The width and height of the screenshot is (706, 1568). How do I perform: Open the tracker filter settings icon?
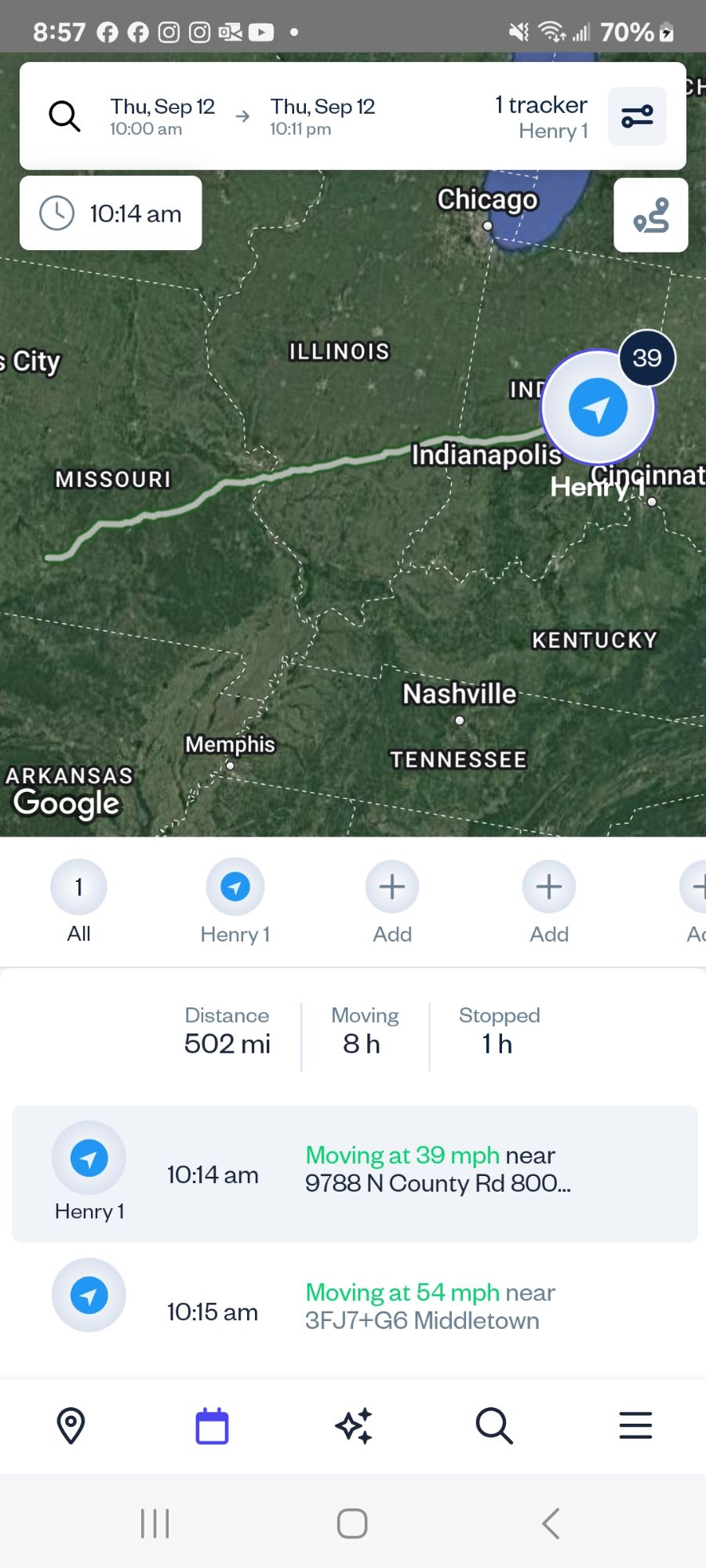[637, 116]
